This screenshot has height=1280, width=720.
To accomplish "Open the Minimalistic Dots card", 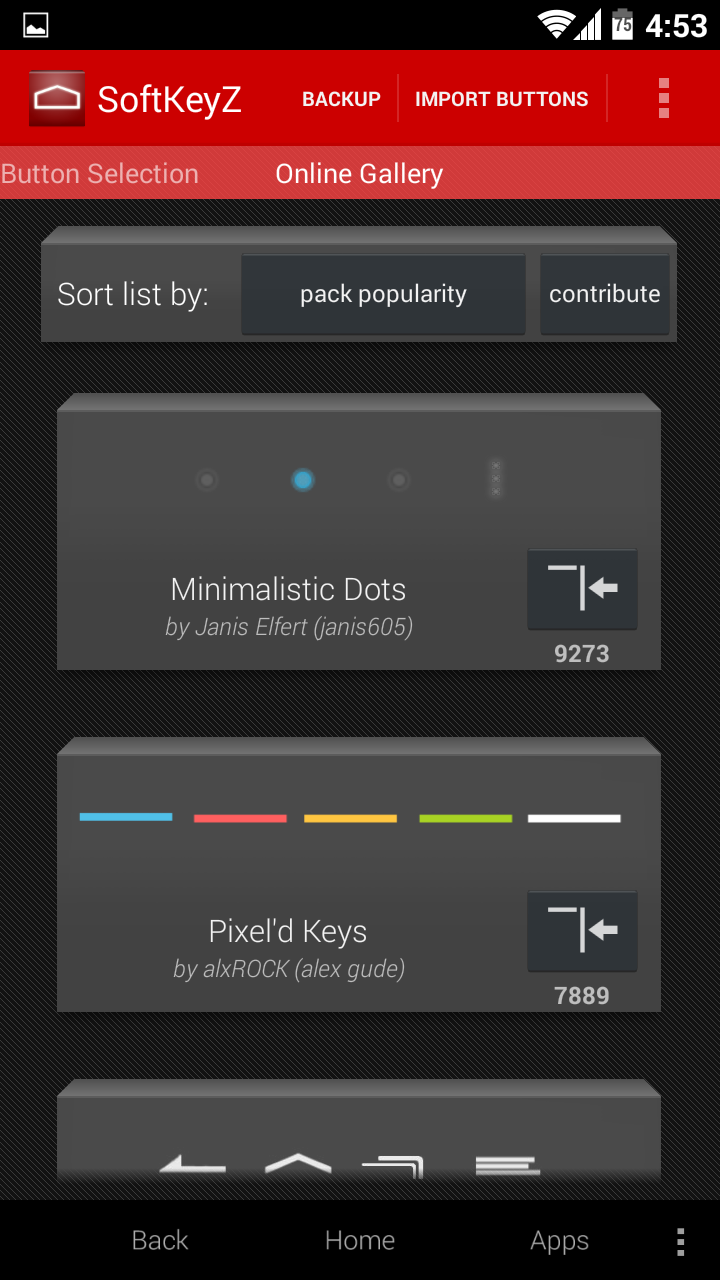I will click(x=288, y=590).
